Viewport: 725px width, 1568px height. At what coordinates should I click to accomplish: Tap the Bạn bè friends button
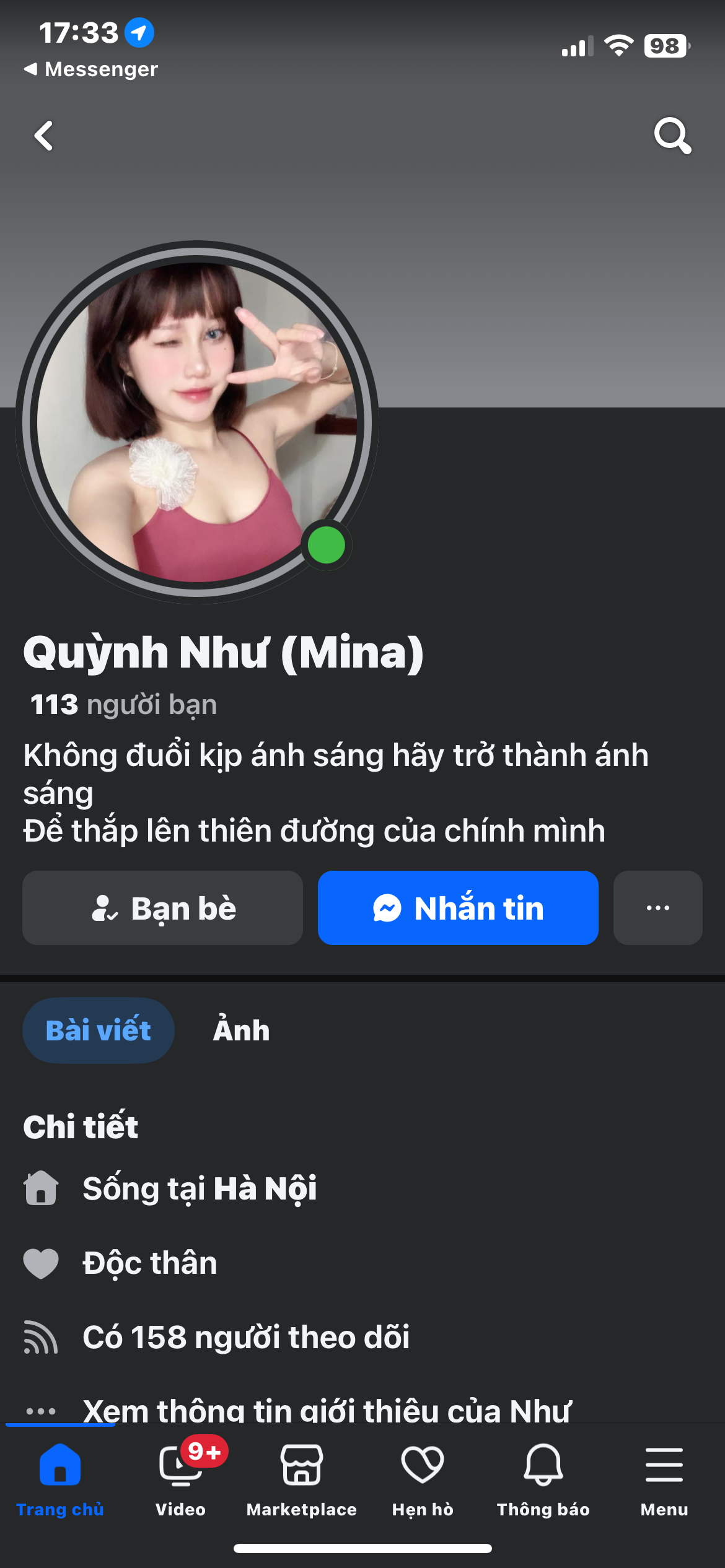[163, 908]
